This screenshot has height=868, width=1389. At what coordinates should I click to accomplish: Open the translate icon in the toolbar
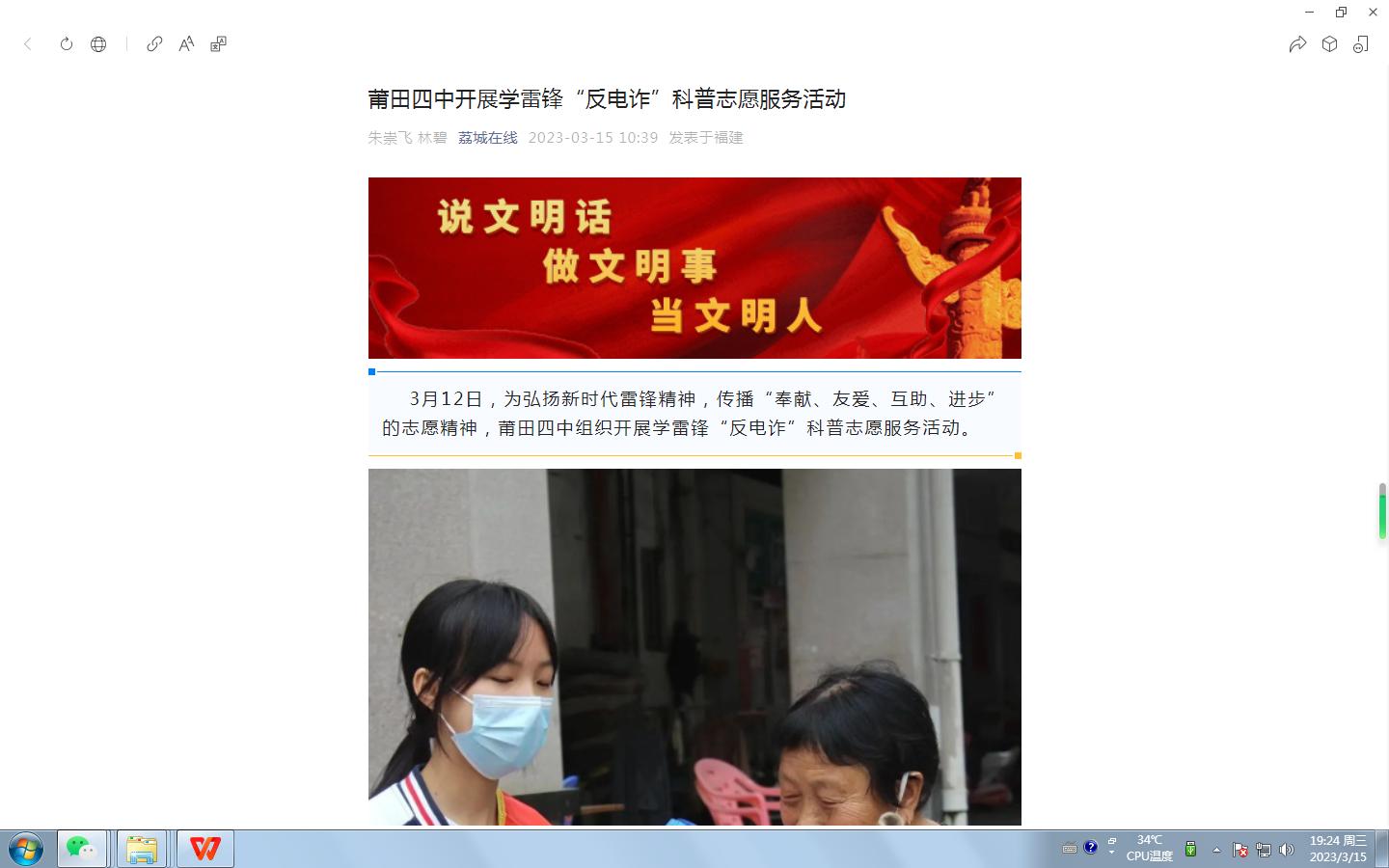(219, 44)
